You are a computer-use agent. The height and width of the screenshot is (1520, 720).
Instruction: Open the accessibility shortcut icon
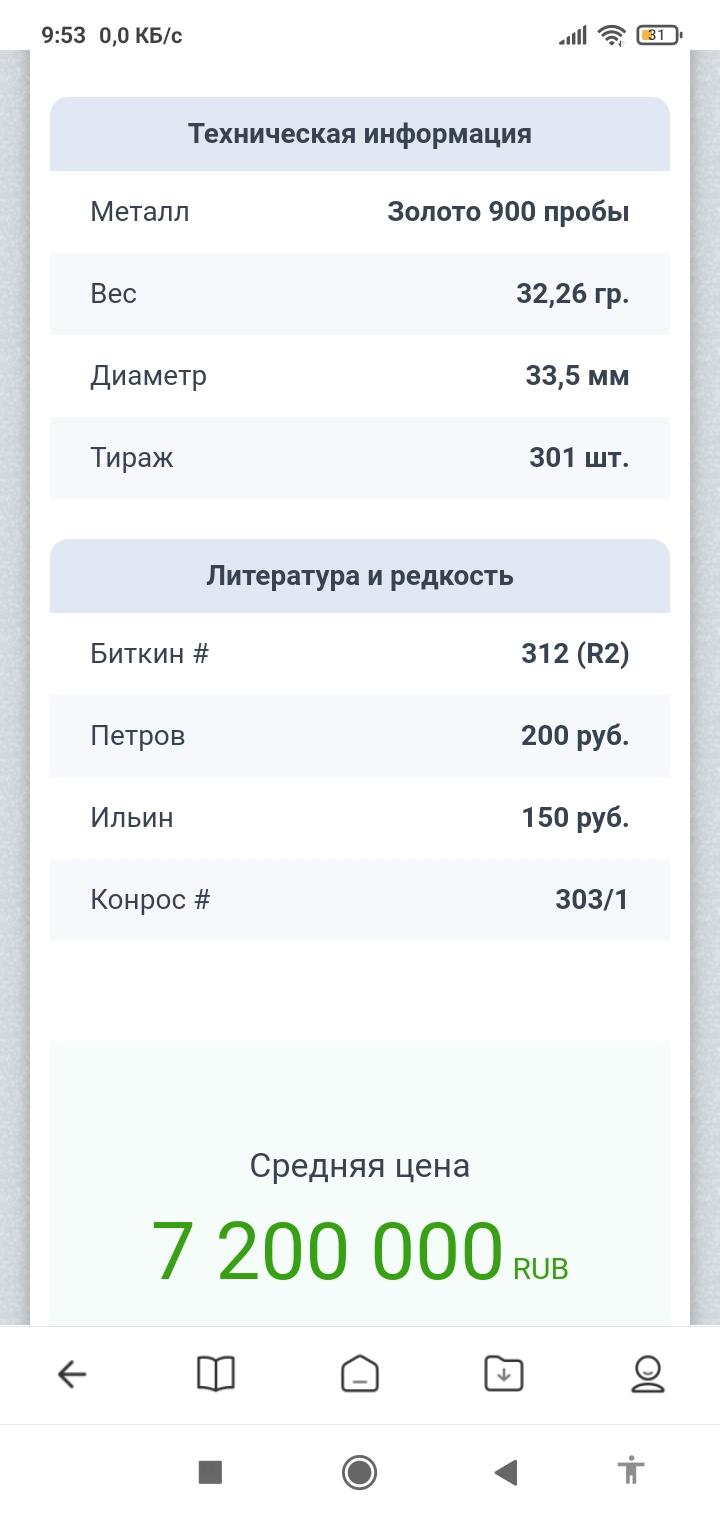point(631,1471)
